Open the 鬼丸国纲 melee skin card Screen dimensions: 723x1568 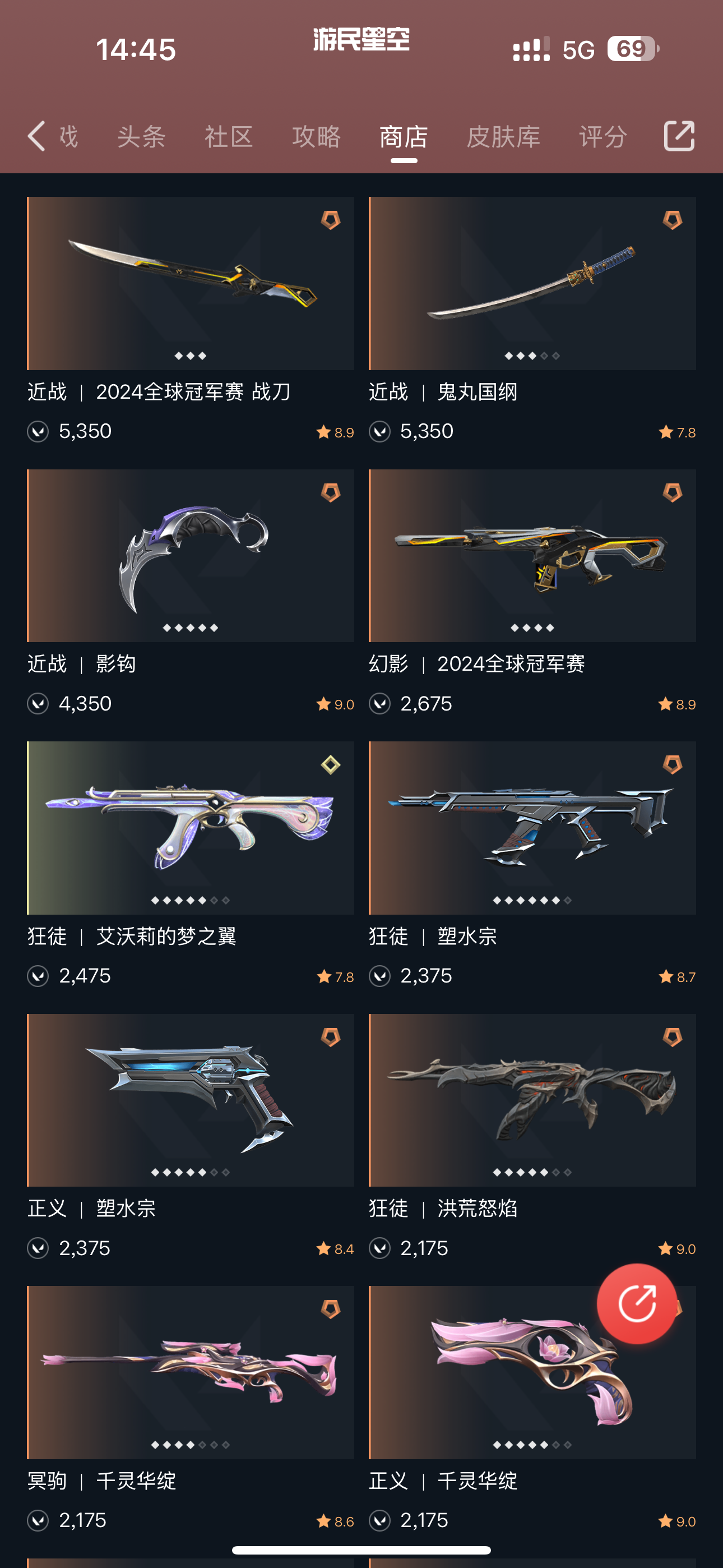[532, 320]
